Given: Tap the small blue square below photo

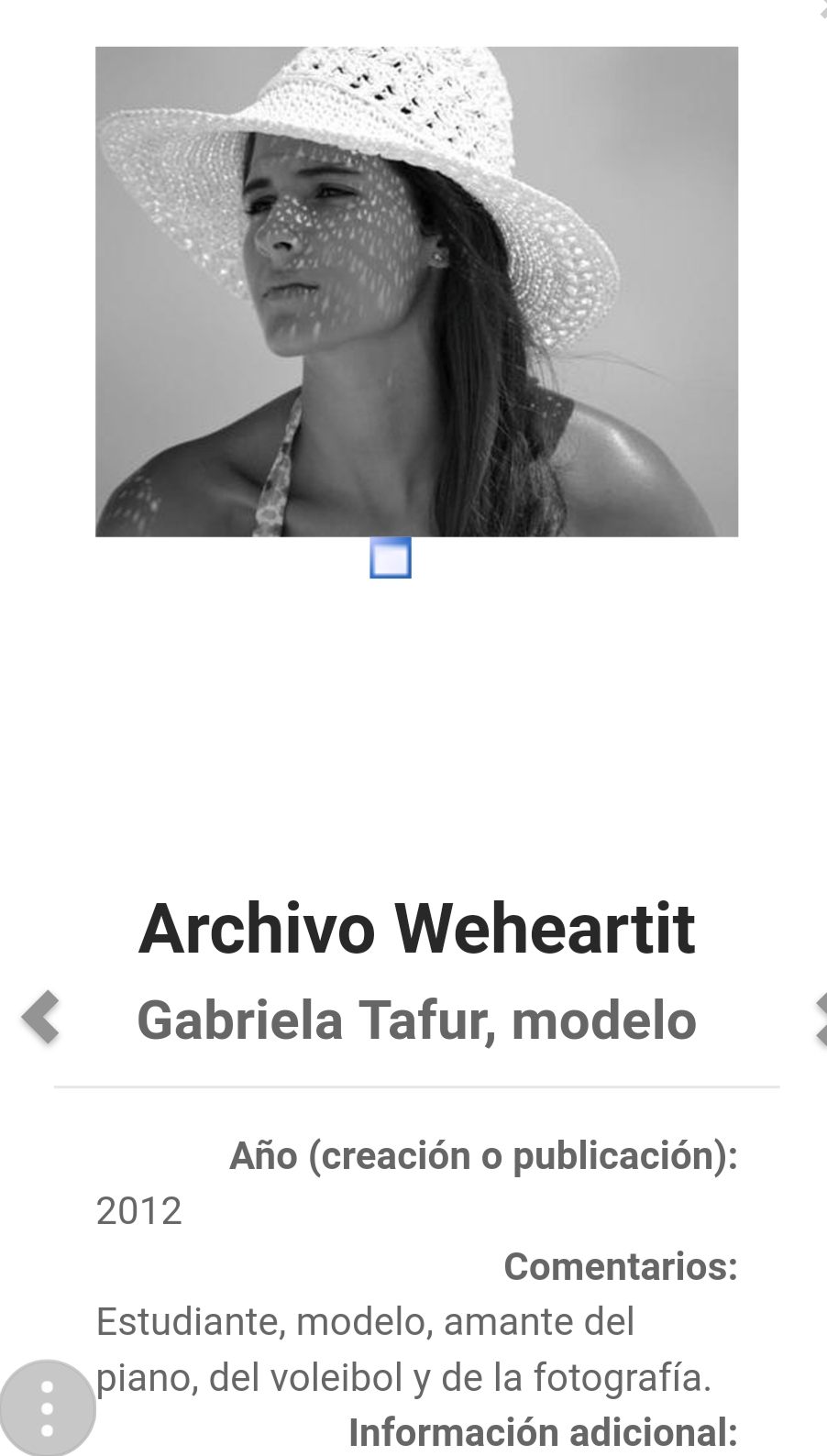Looking at the screenshot, I should [x=391, y=558].
